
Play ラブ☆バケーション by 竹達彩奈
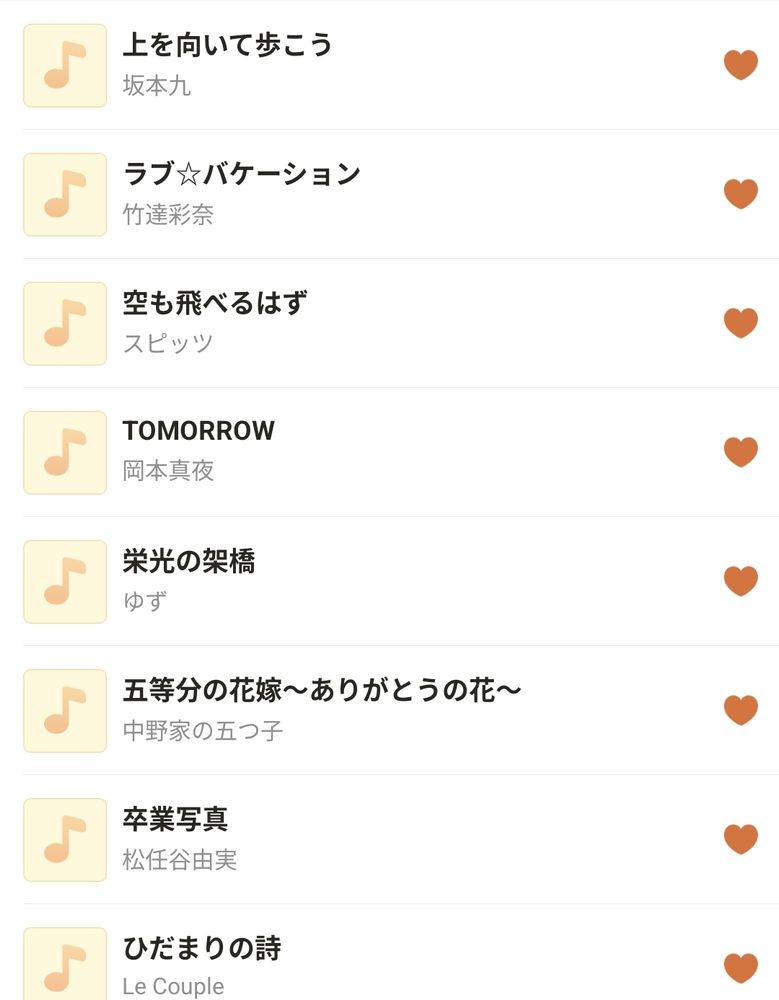pyautogui.click(x=241, y=175)
